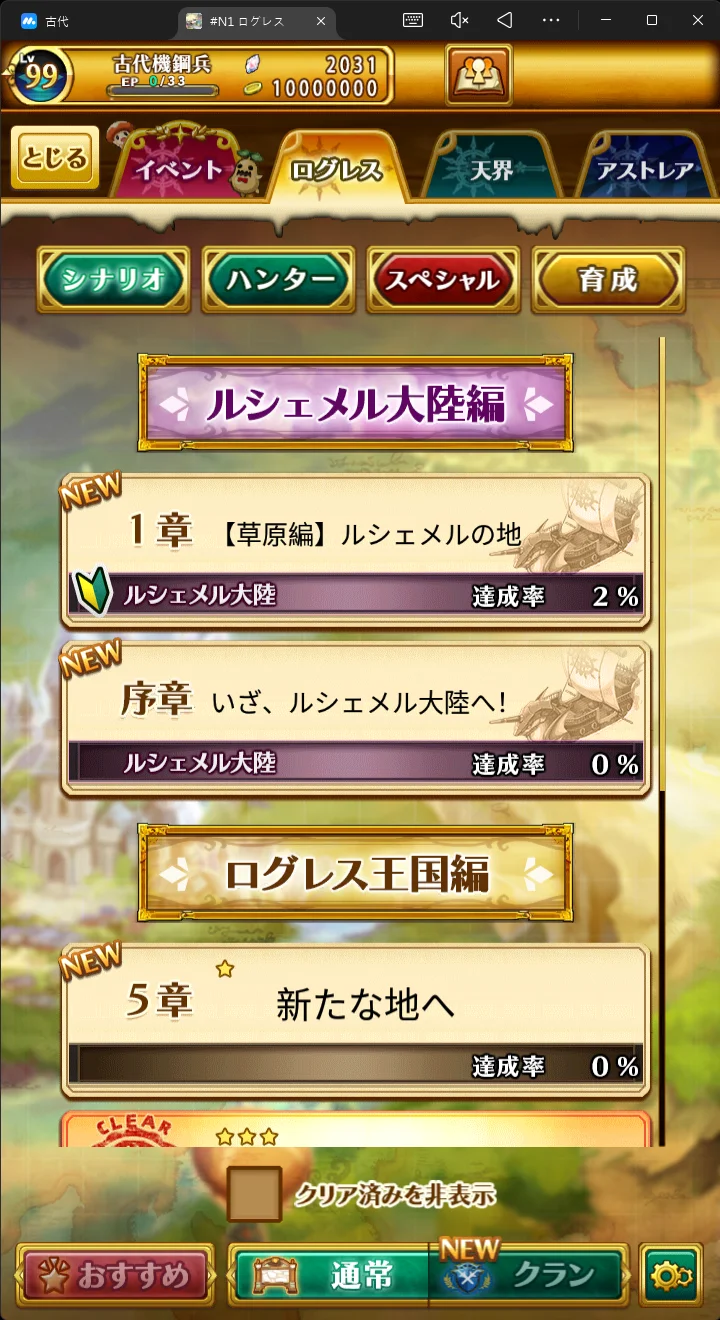Open 1章【草原編】ルシェメルの地
720x1320 pixels.
click(x=356, y=550)
